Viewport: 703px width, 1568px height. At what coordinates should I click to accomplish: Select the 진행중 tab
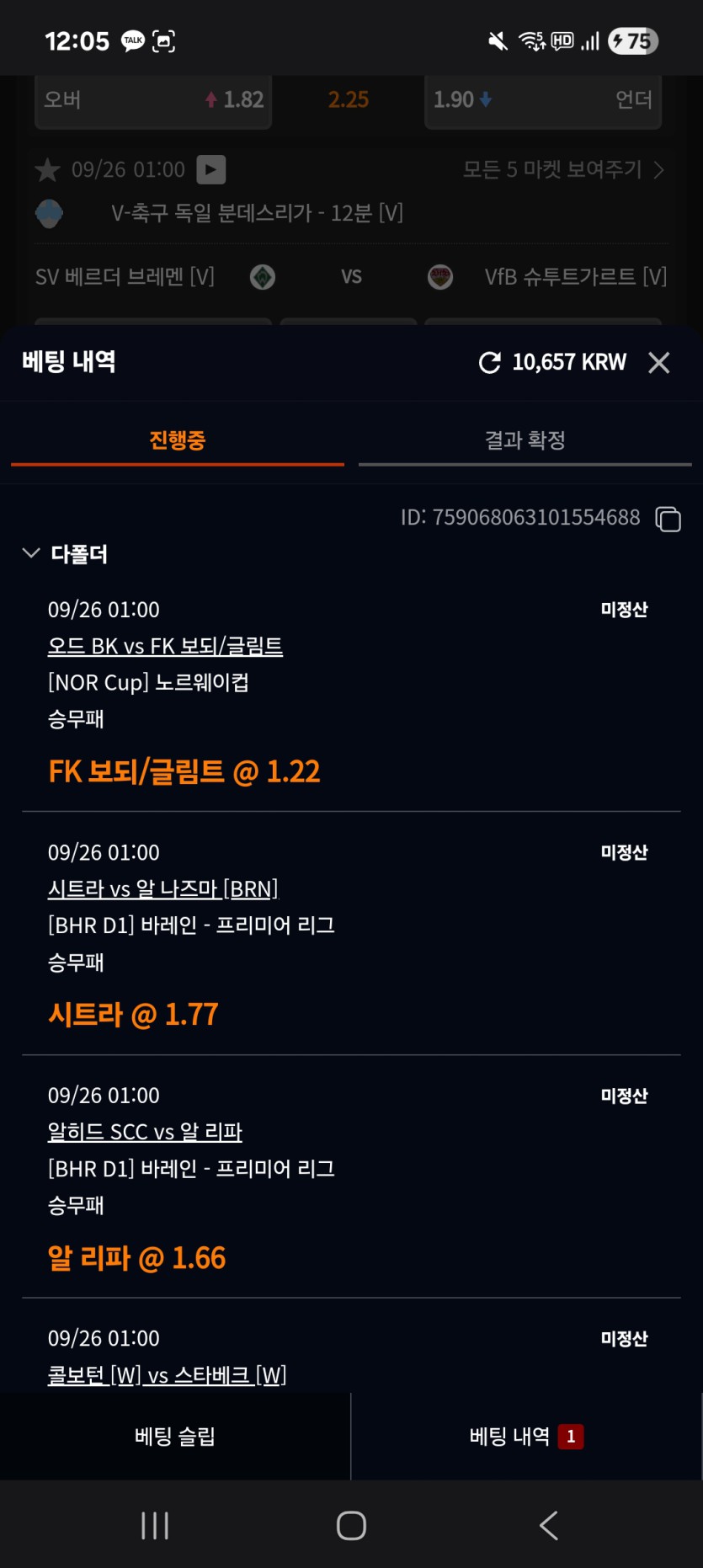click(x=177, y=440)
